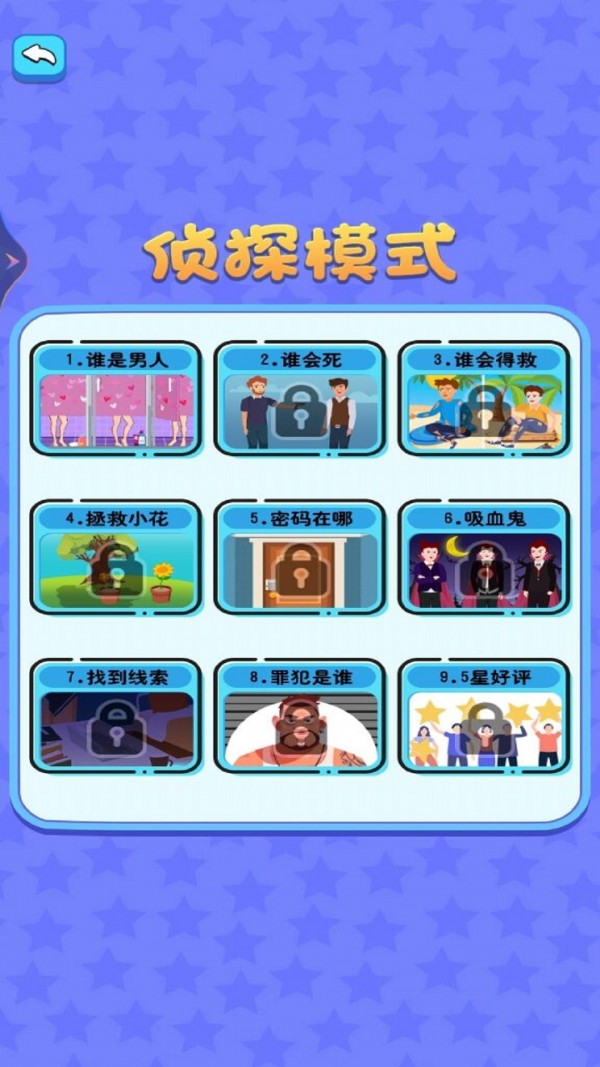Select locked level 2 谁会死
600x1067 pixels.
click(300, 400)
